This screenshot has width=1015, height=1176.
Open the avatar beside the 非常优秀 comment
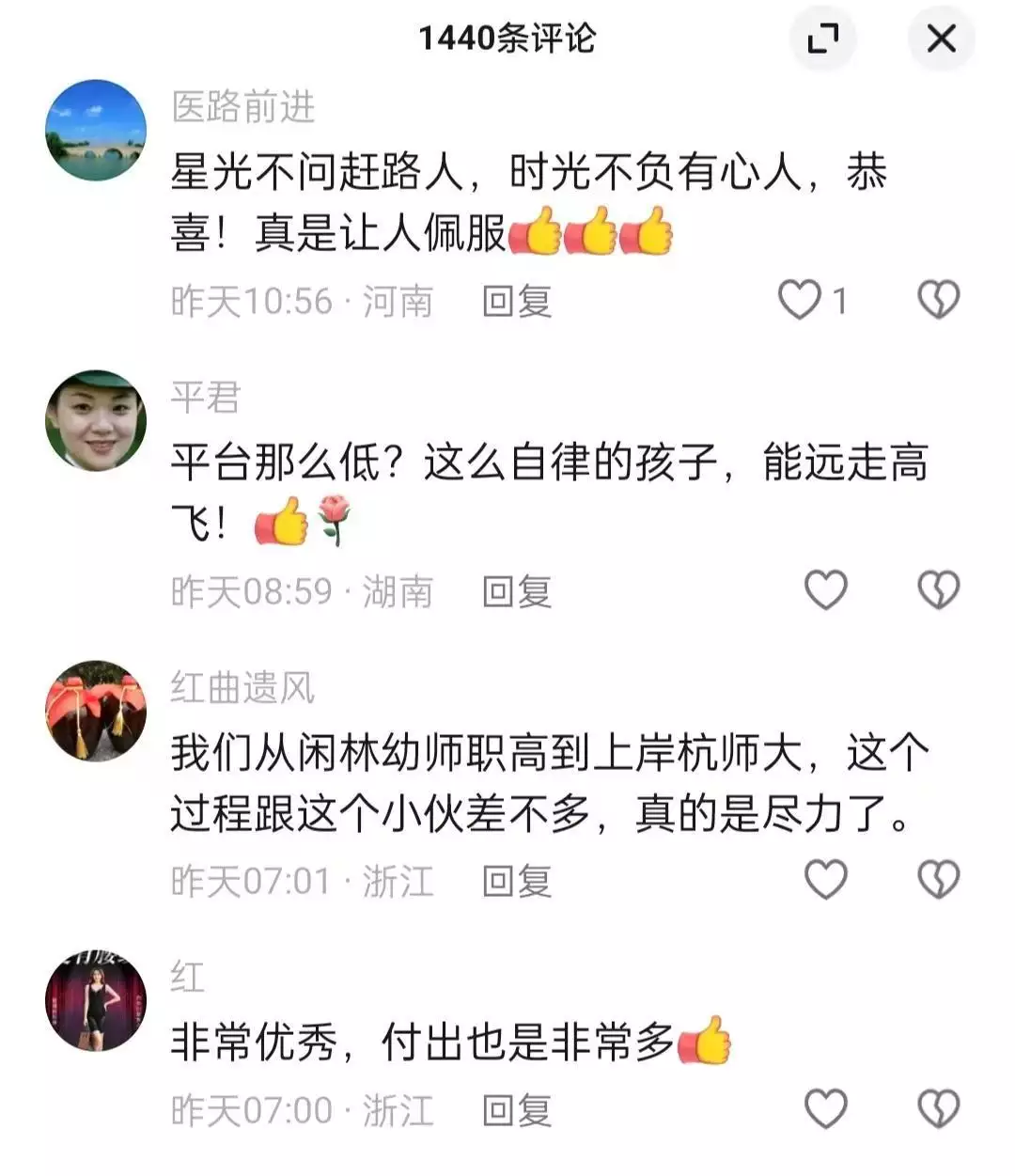96,1000
